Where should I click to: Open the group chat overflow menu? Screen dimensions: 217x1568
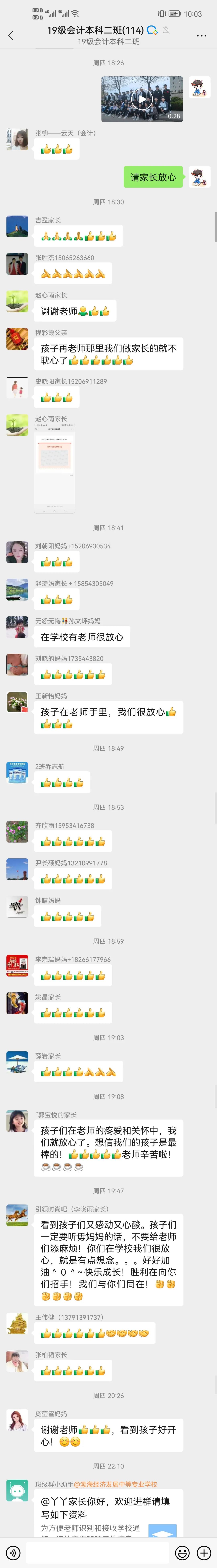[201, 35]
